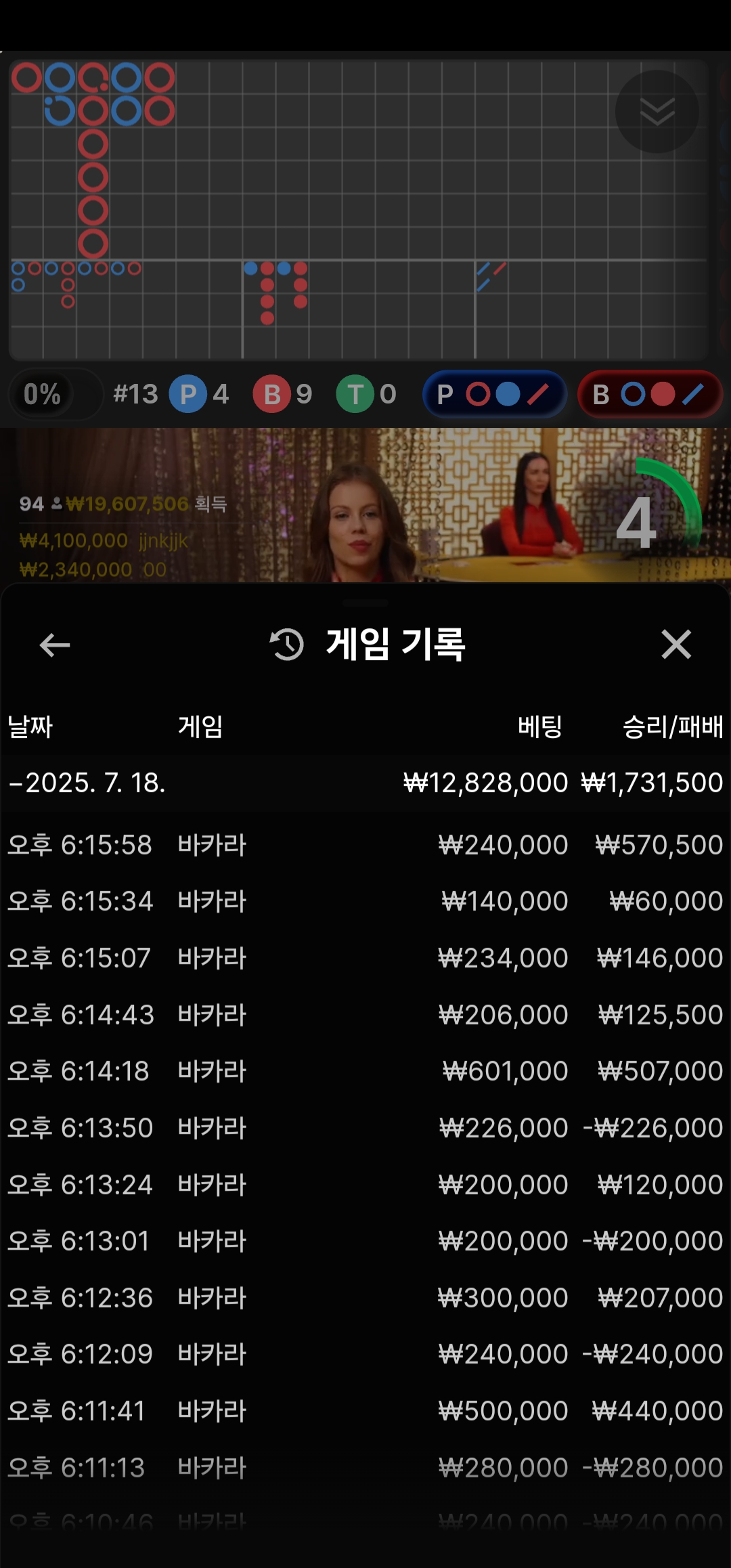Collapse the roadmap with the double-chevron button
The image size is (731, 1568).
(657, 112)
